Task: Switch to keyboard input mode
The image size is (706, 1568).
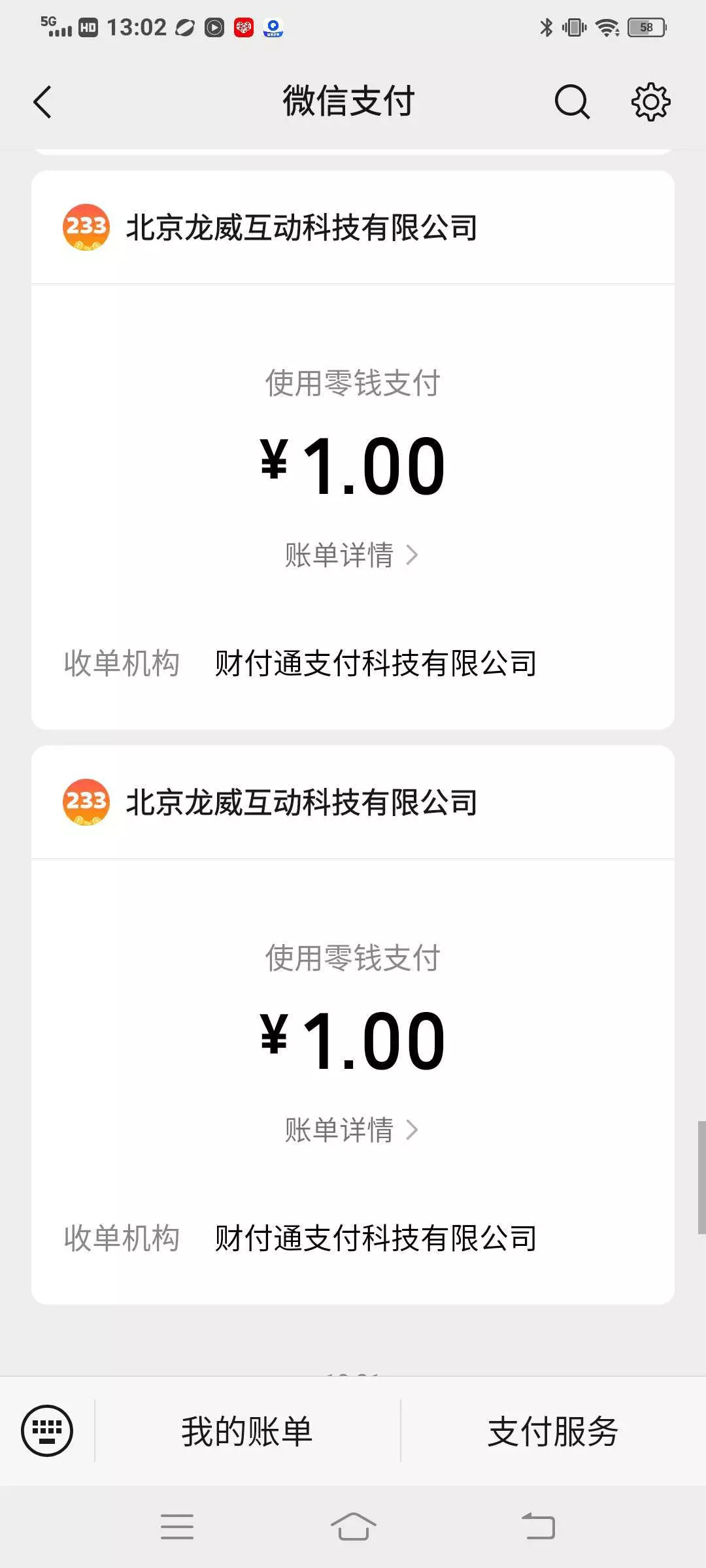Action: 47,1430
